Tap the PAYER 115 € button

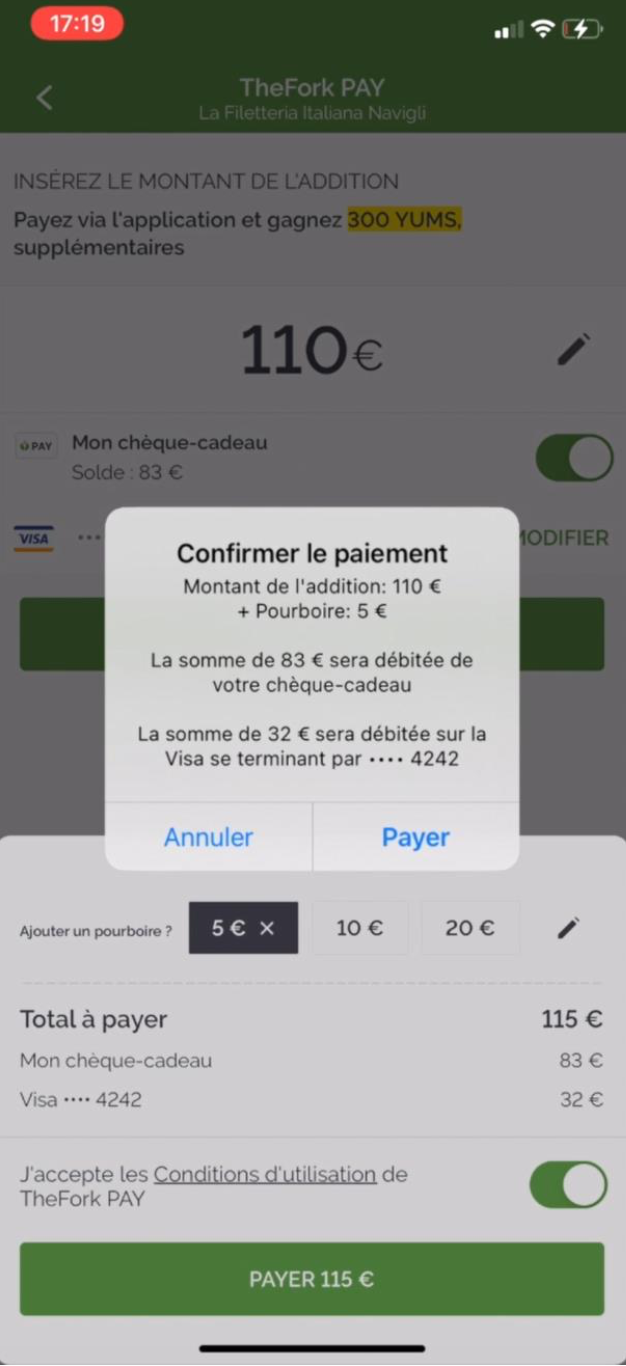312,1279
